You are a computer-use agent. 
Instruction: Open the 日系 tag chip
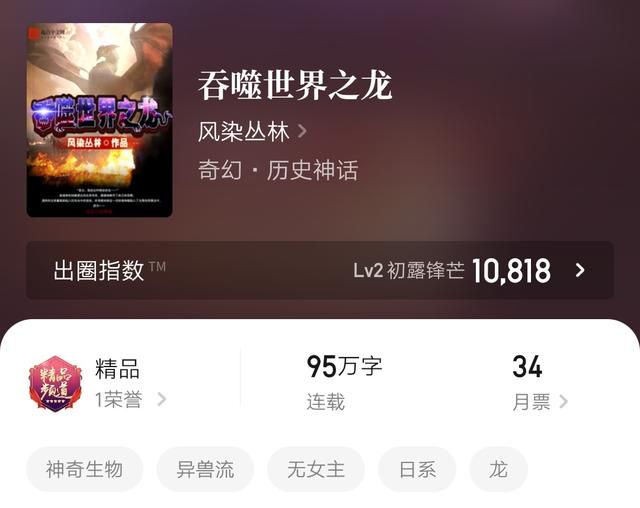[417, 469]
